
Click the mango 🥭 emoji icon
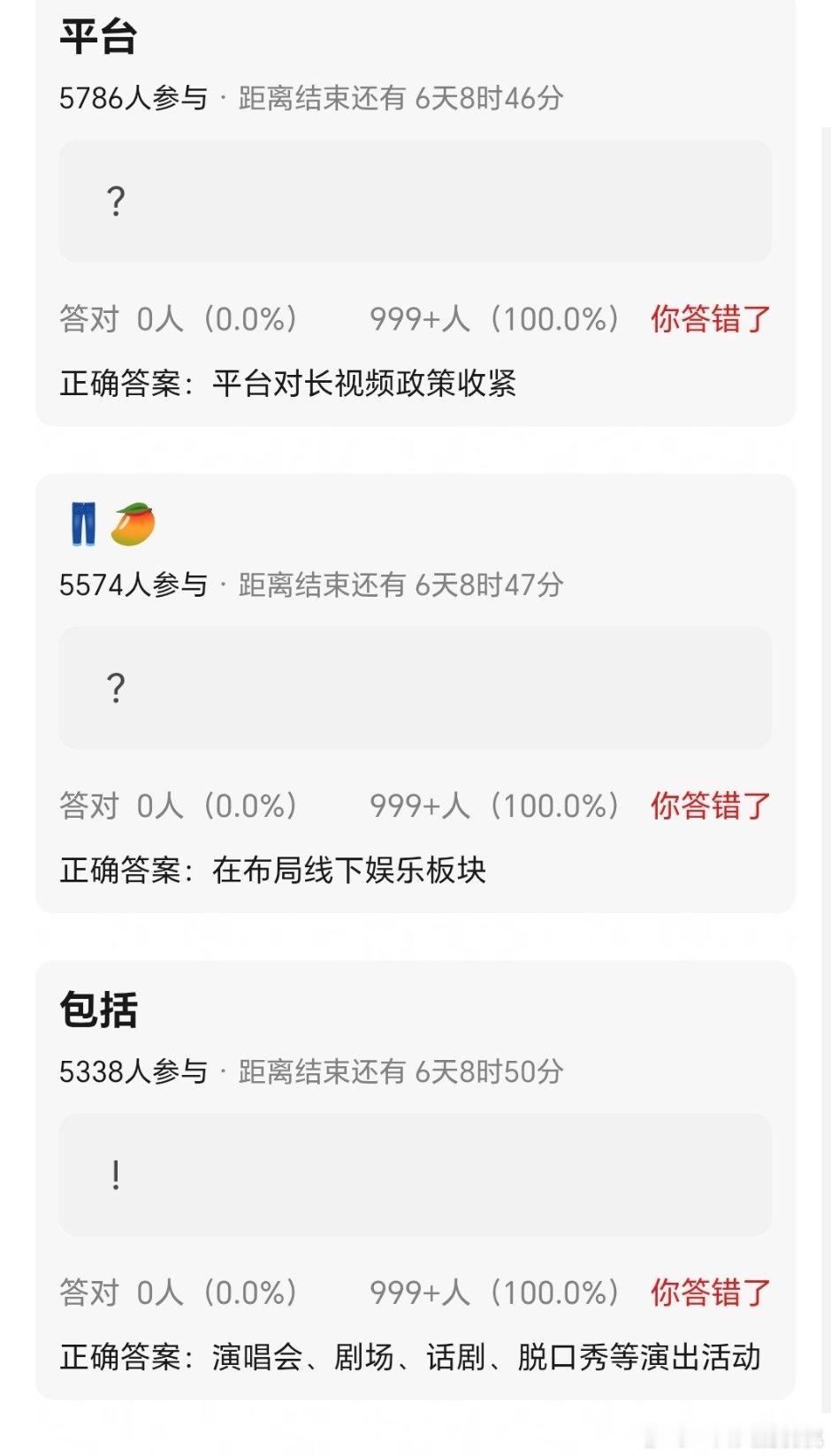coord(131,522)
